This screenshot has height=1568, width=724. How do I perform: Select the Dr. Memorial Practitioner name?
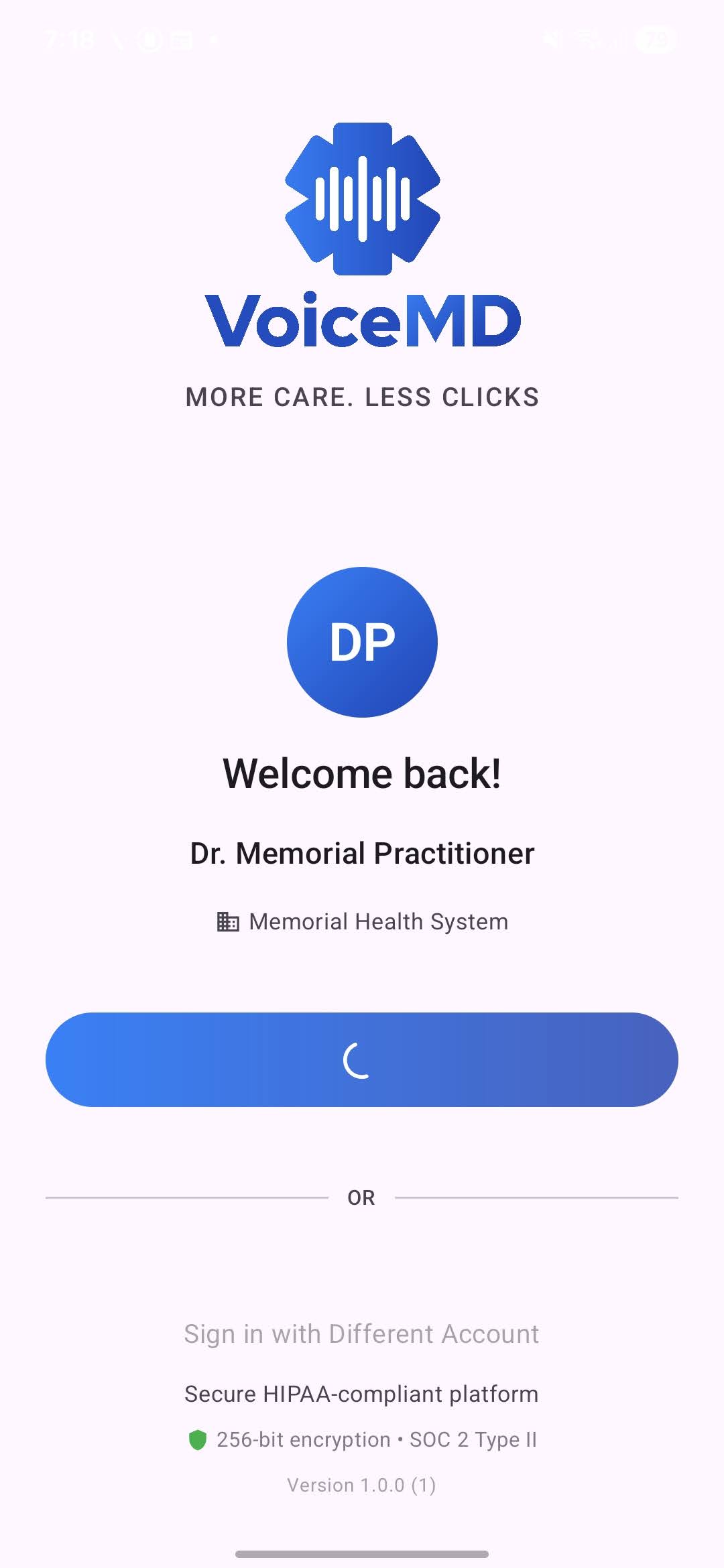pyautogui.click(x=362, y=853)
